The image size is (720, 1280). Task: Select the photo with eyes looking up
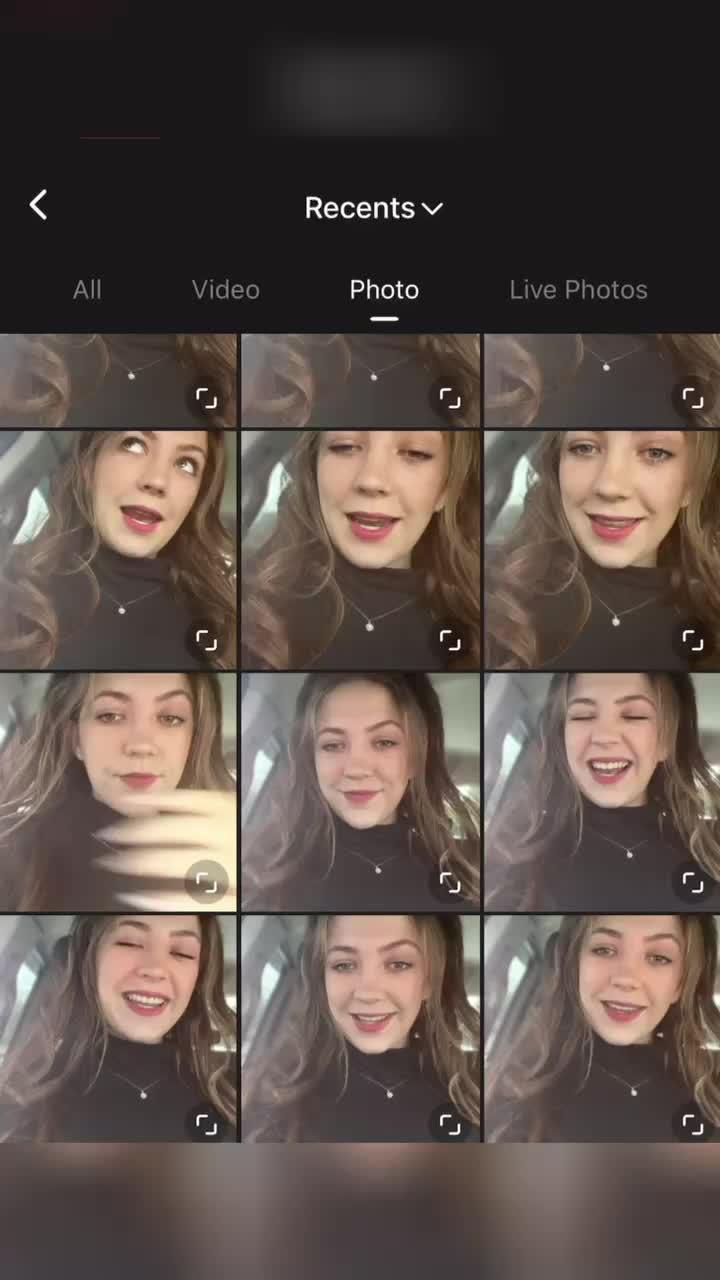(110, 540)
